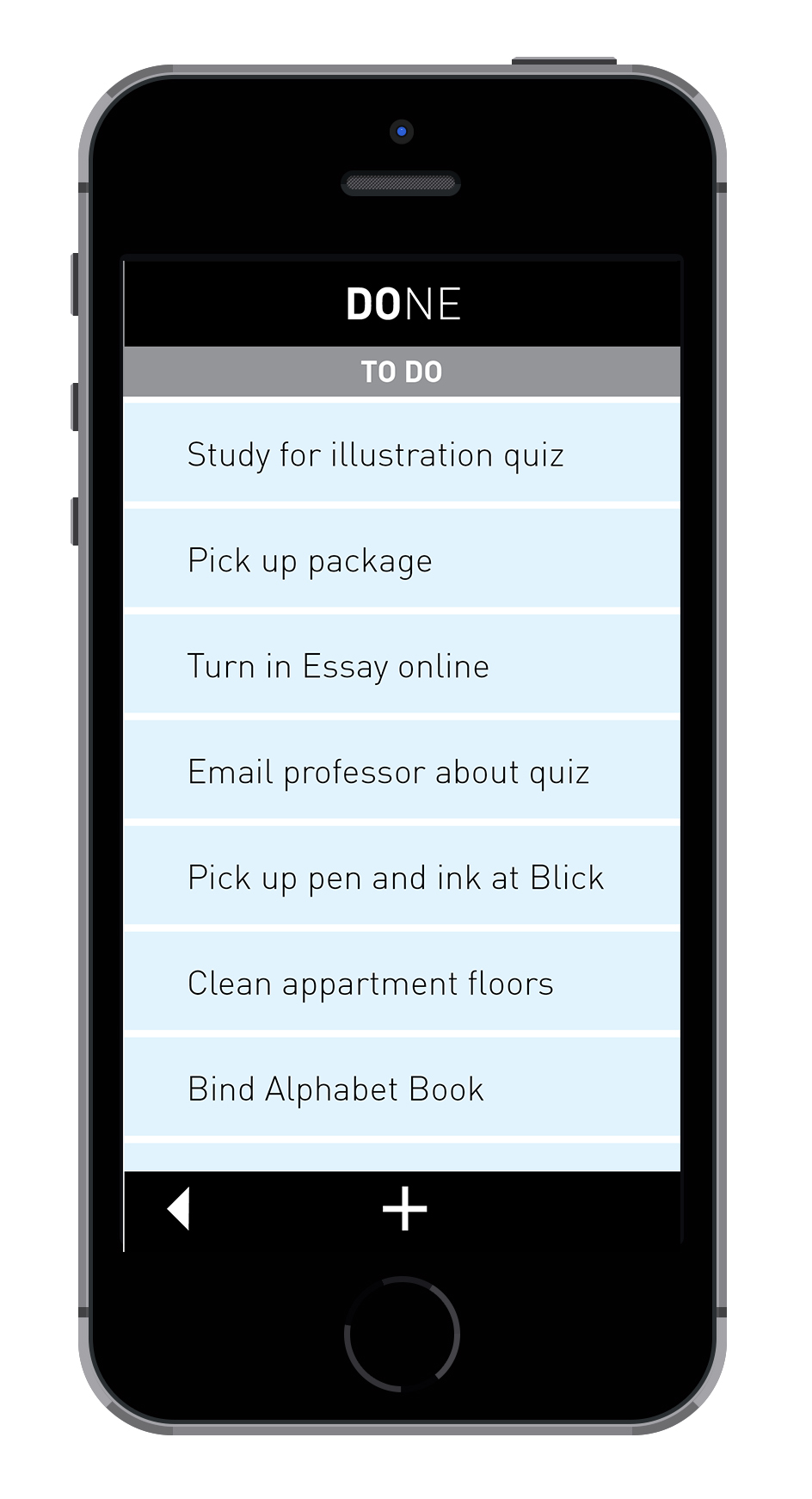This screenshot has width=812, height=1499.
Task: Select the Pick up package item
Action: pos(401,560)
